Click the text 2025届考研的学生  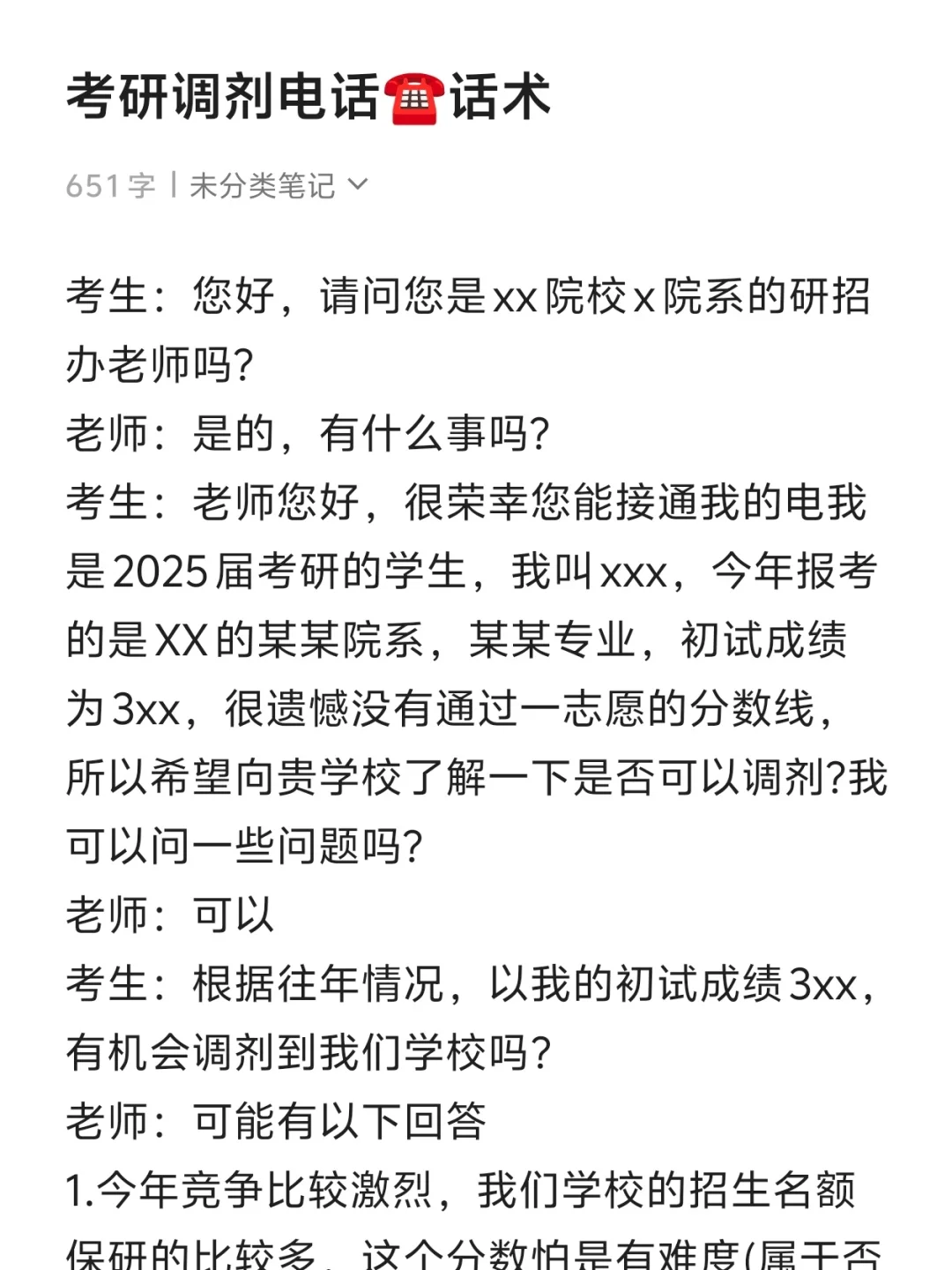click(264, 573)
